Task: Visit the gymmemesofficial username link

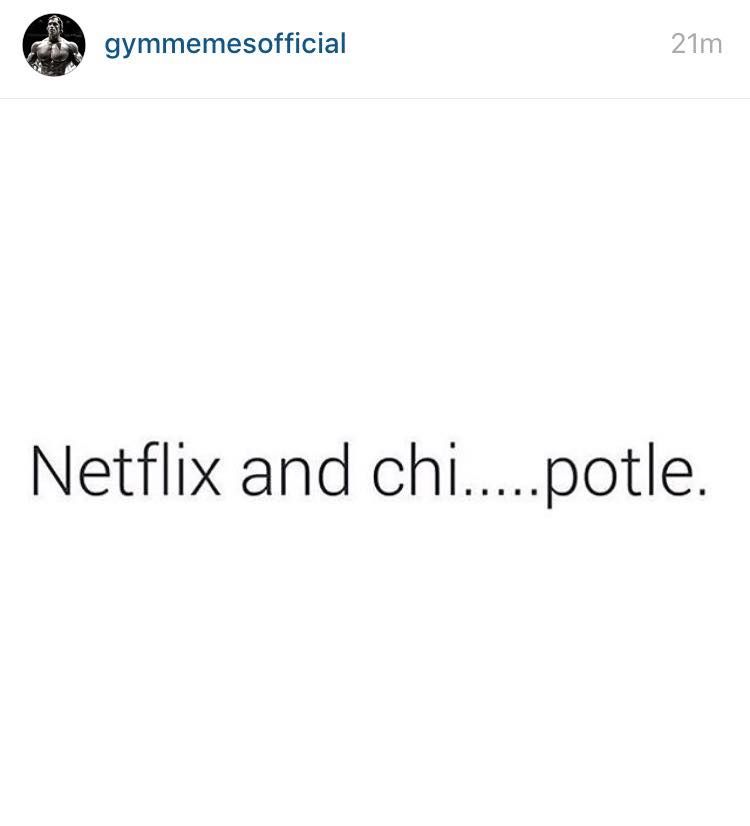Action: 225,44
